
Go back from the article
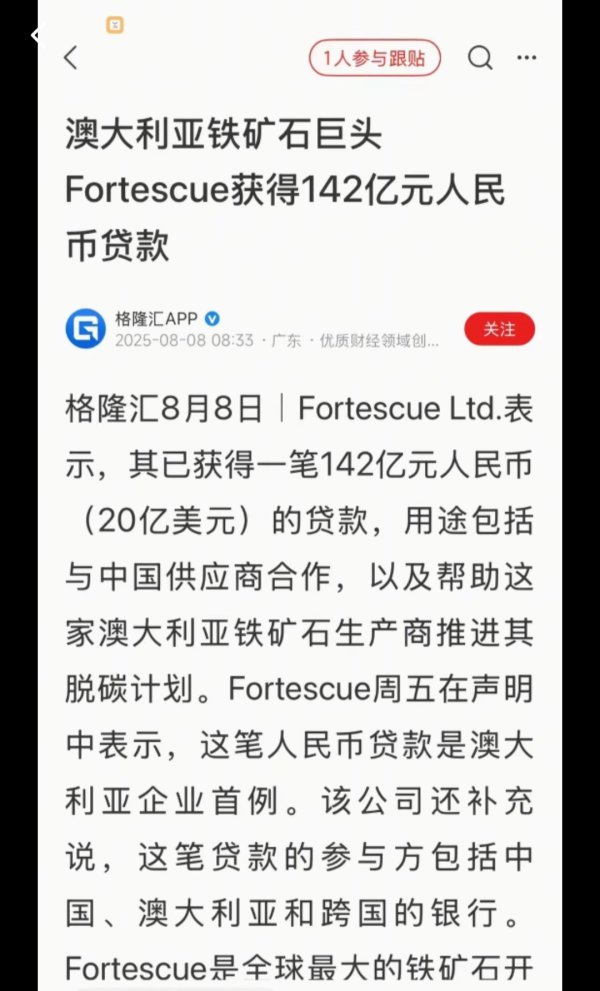[x=70, y=58]
